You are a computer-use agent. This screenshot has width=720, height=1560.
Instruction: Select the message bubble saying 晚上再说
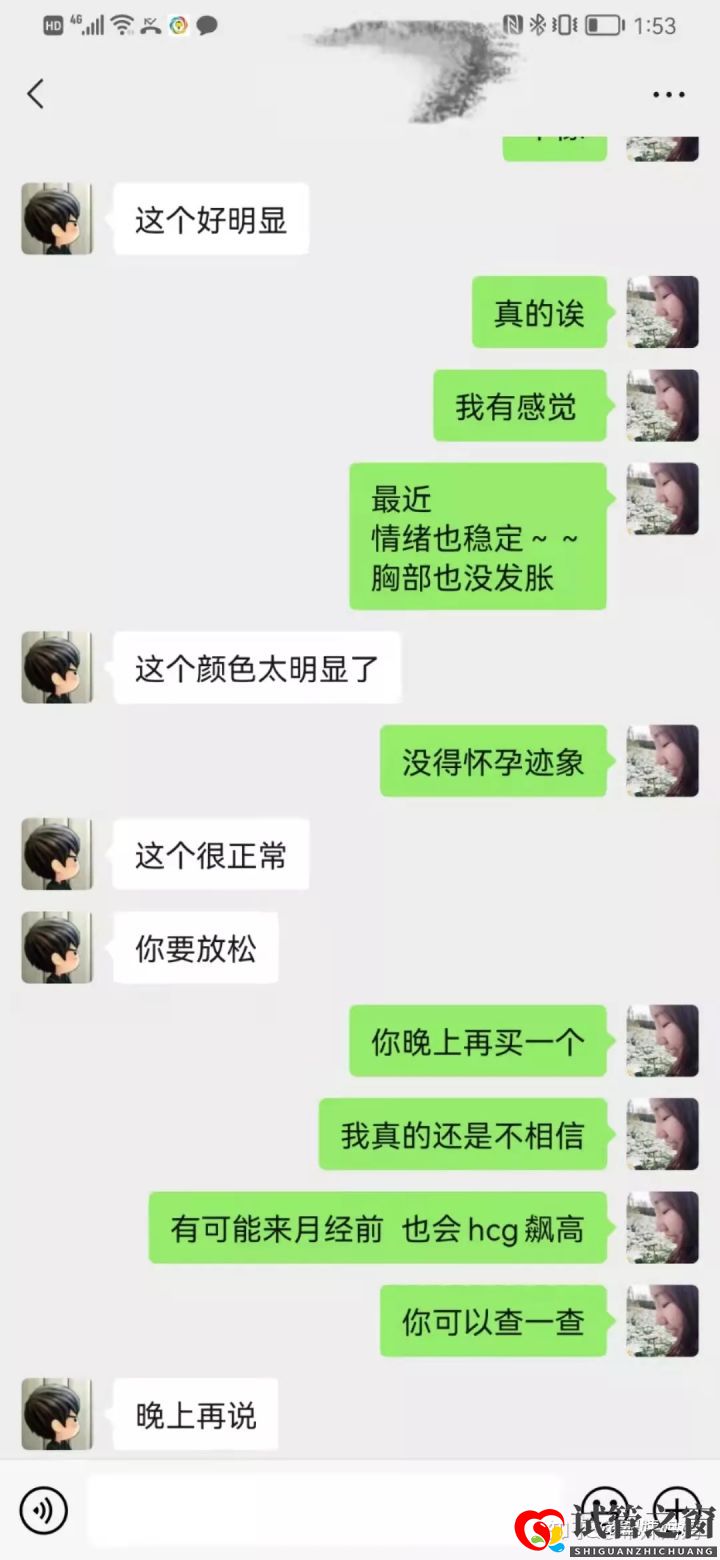(195, 1413)
